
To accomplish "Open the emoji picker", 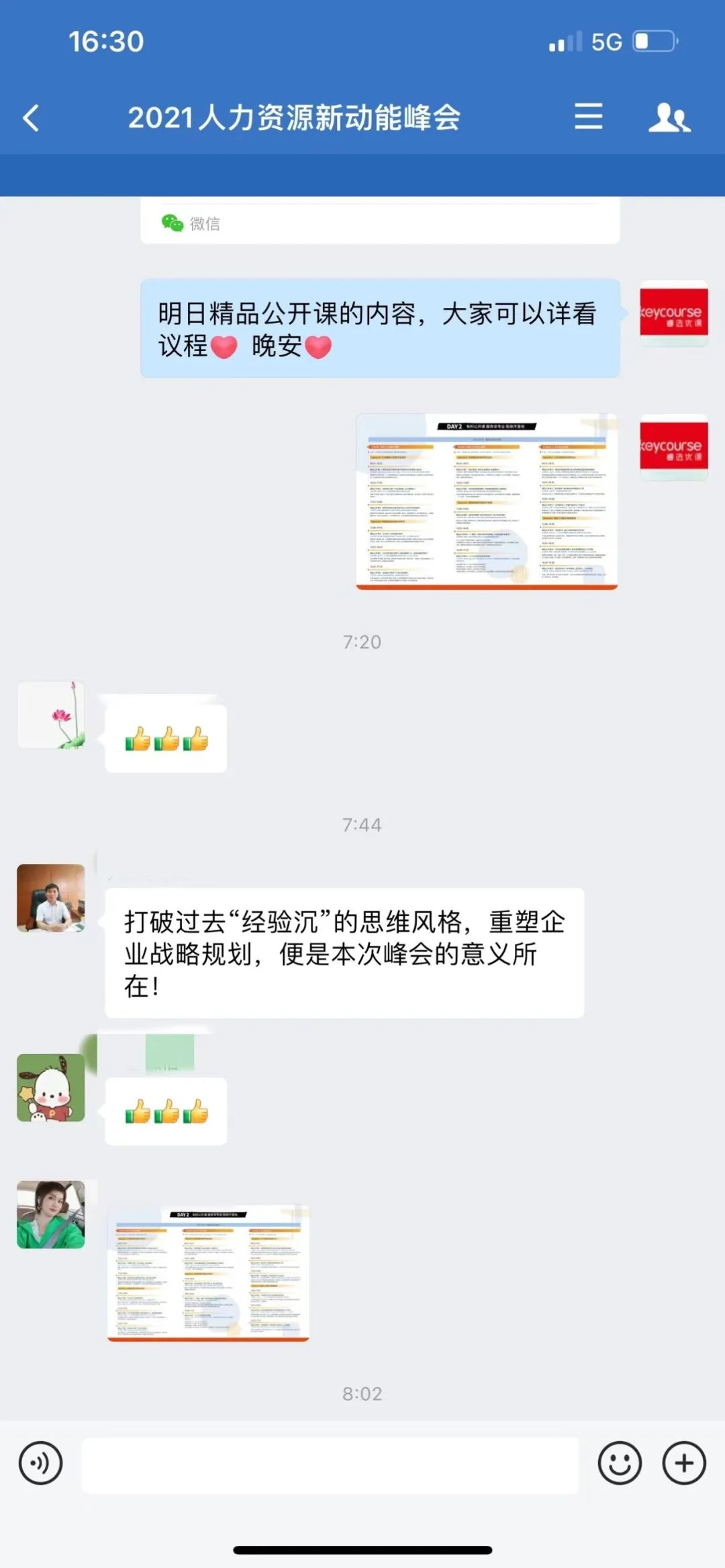I will click(x=619, y=1463).
